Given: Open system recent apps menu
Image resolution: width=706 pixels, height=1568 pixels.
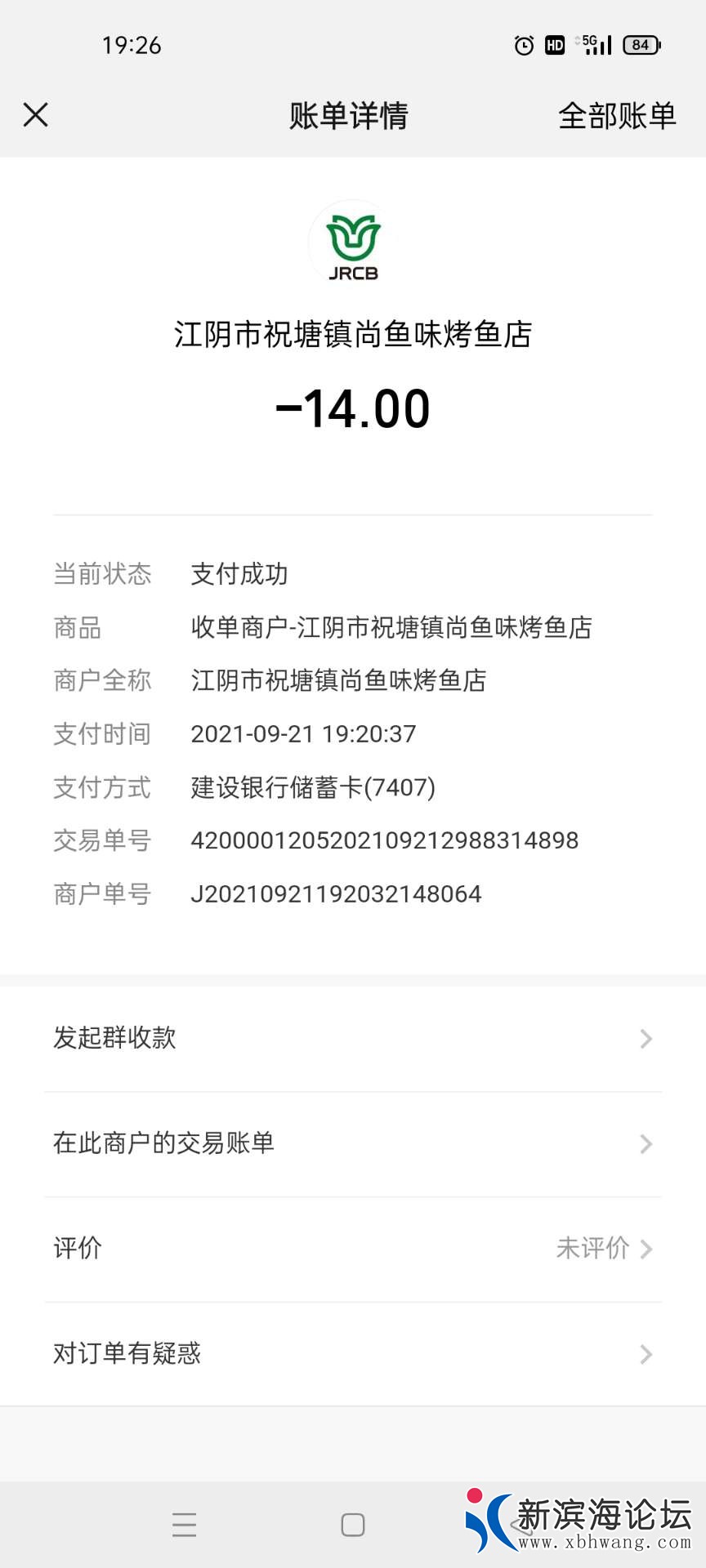Looking at the screenshot, I should pyautogui.click(x=185, y=1525).
